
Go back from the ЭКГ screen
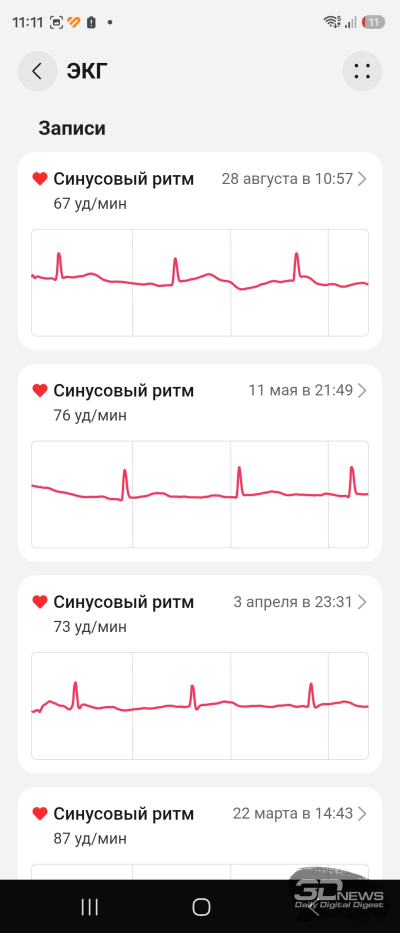coord(38,71)
